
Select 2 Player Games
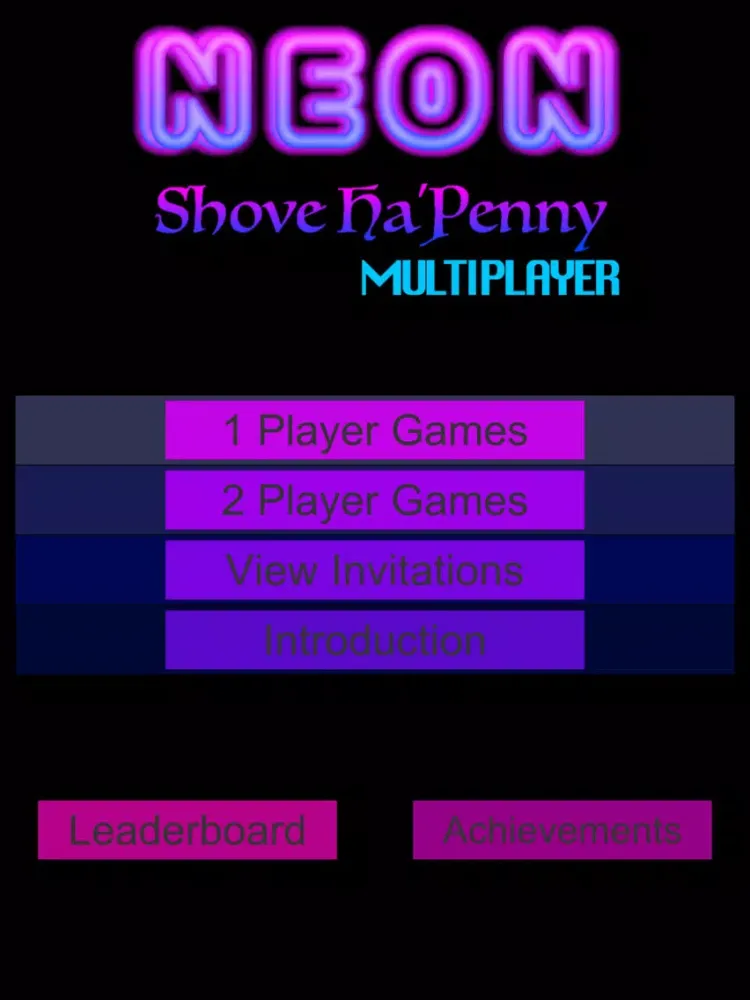(x=374, y=500)
